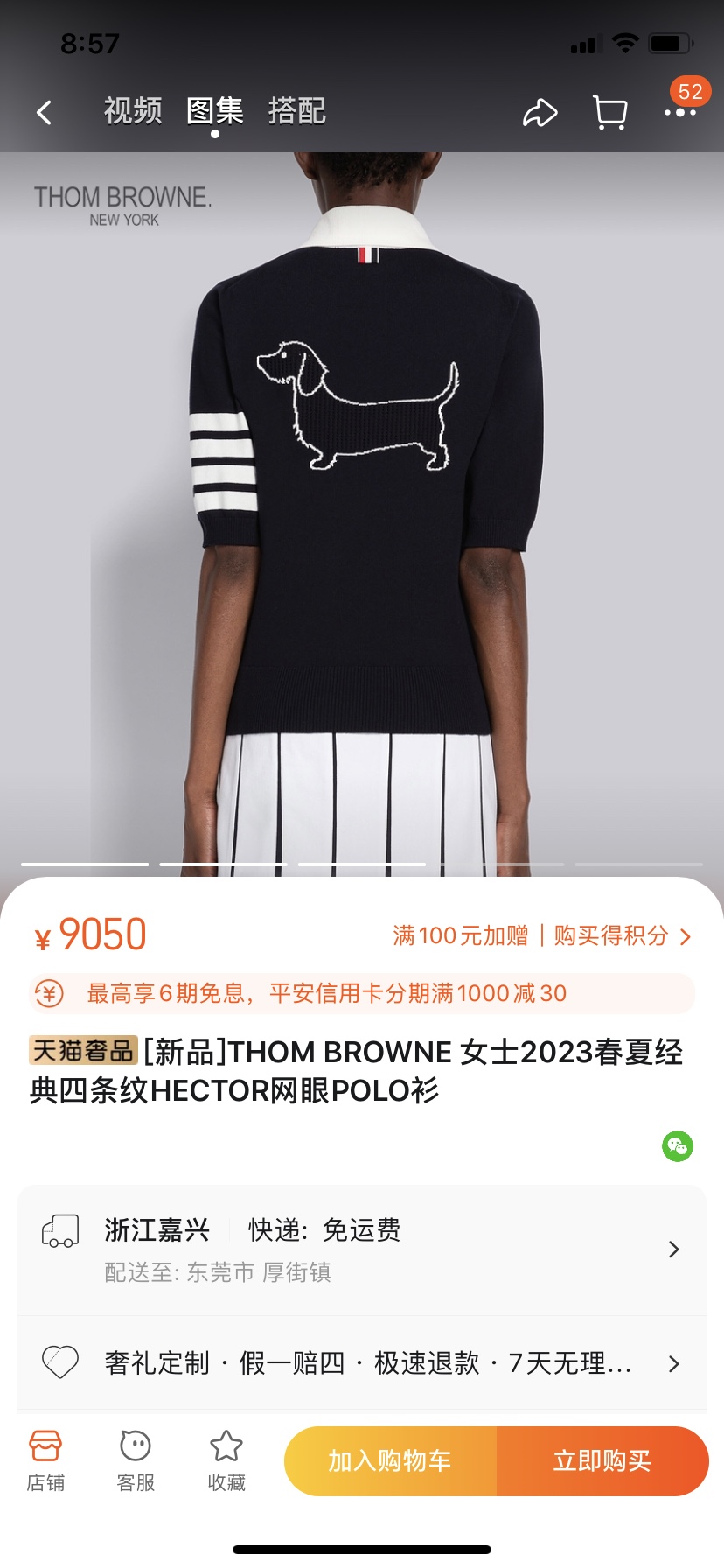
Task: Contact 客服 customer service
Action: [x=136, y=1459]
